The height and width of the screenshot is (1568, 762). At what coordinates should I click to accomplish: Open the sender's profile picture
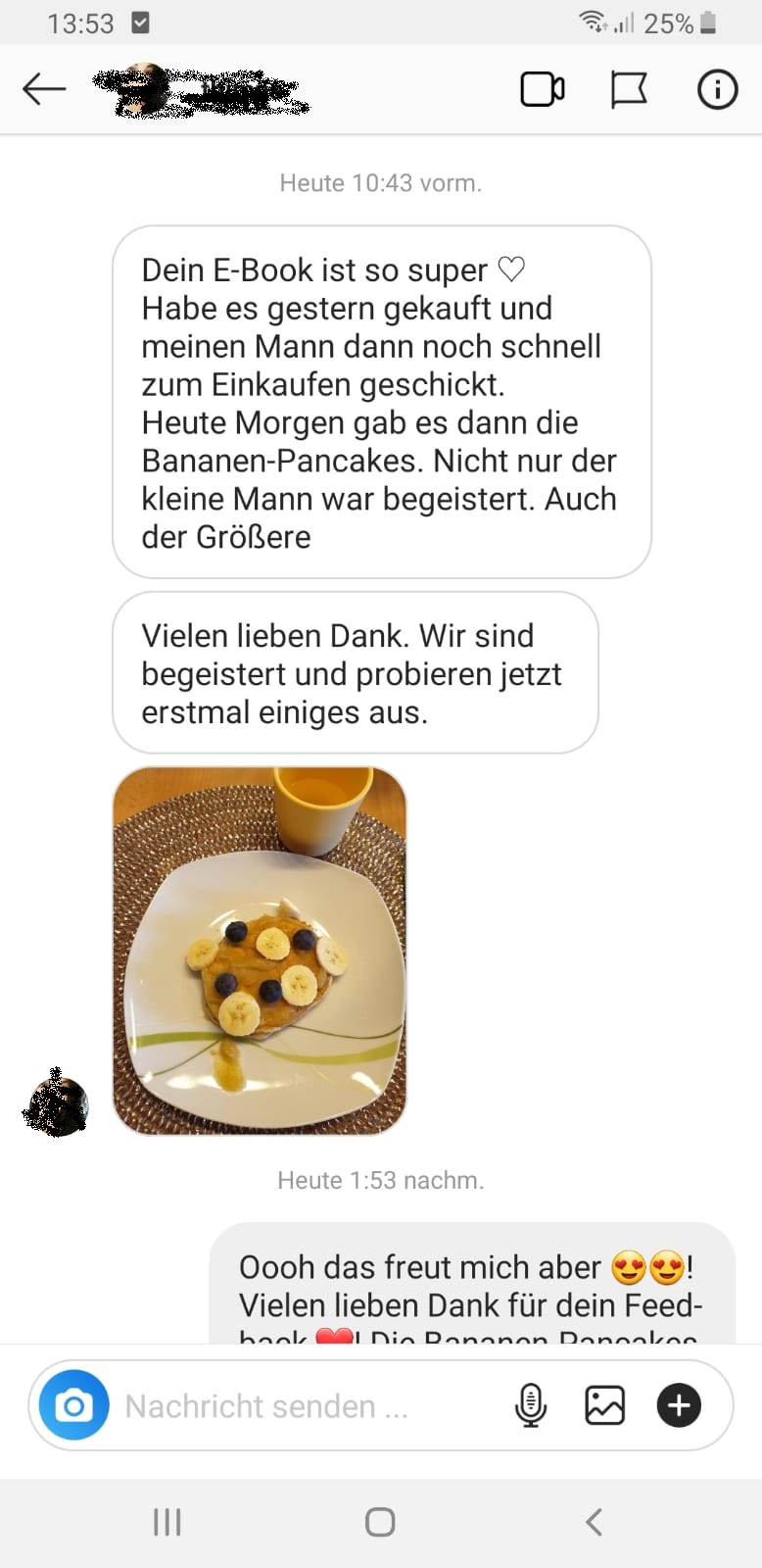pos(57,1104)
